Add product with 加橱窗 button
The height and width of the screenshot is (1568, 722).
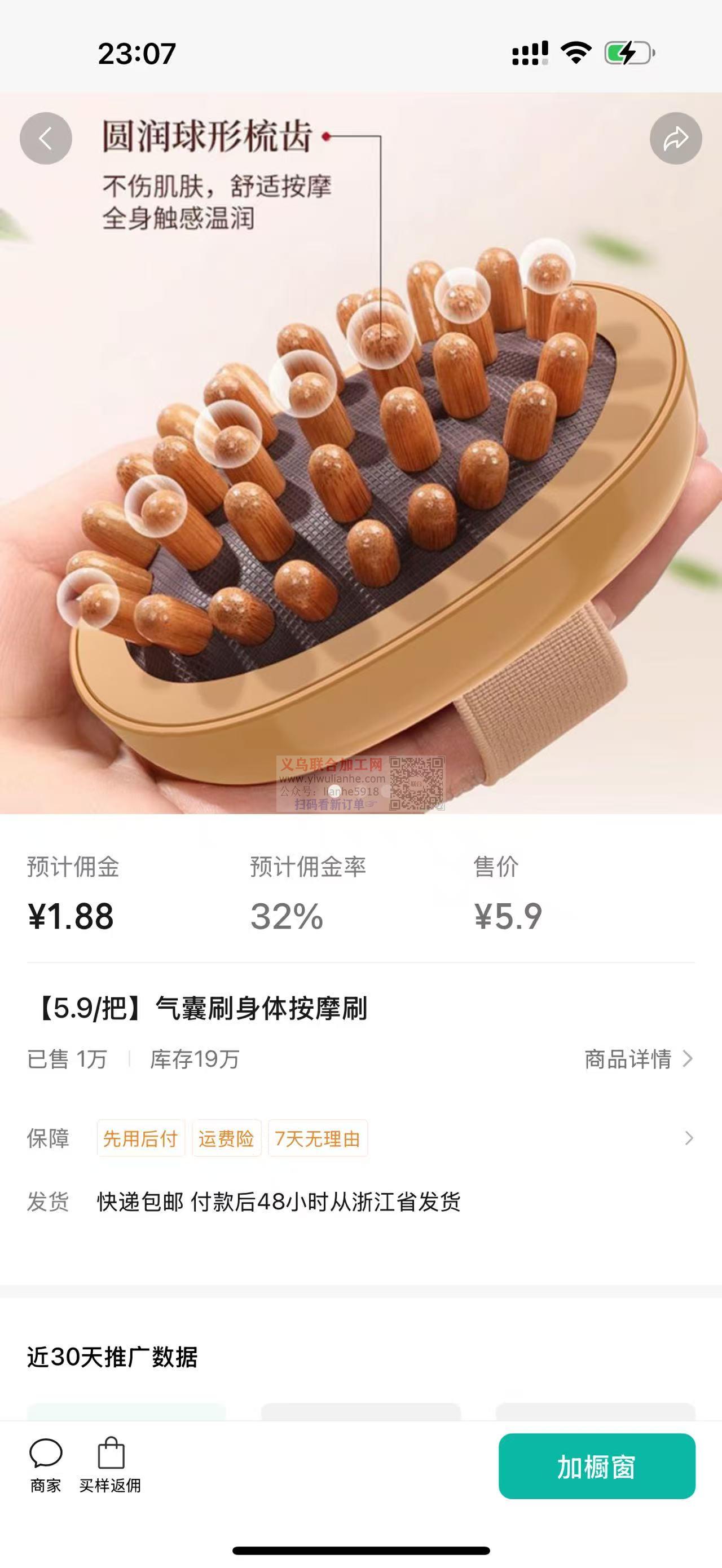597,1467
